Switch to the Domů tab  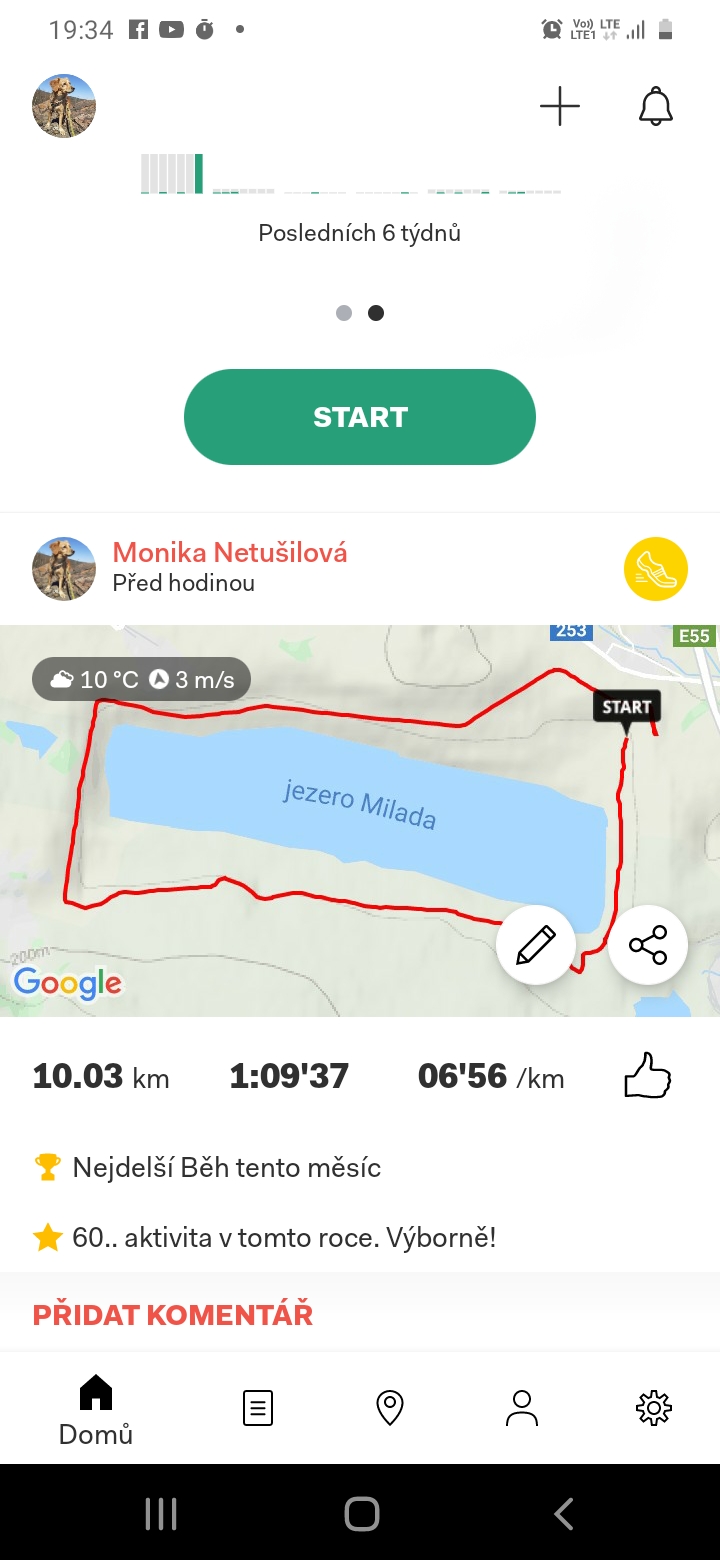[x=96, y=1410]
